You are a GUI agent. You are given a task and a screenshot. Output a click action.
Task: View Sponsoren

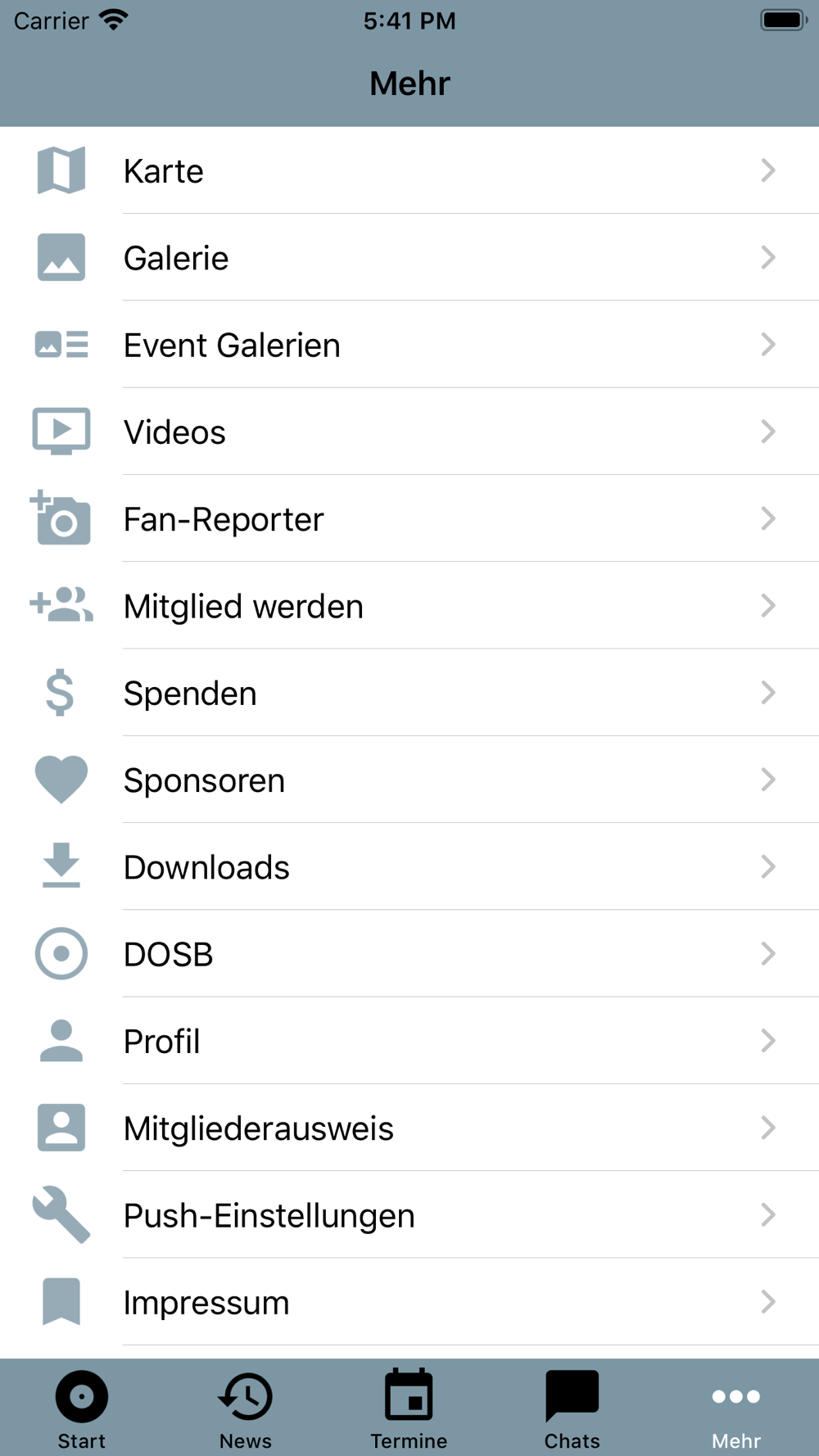tap(409, 780)
